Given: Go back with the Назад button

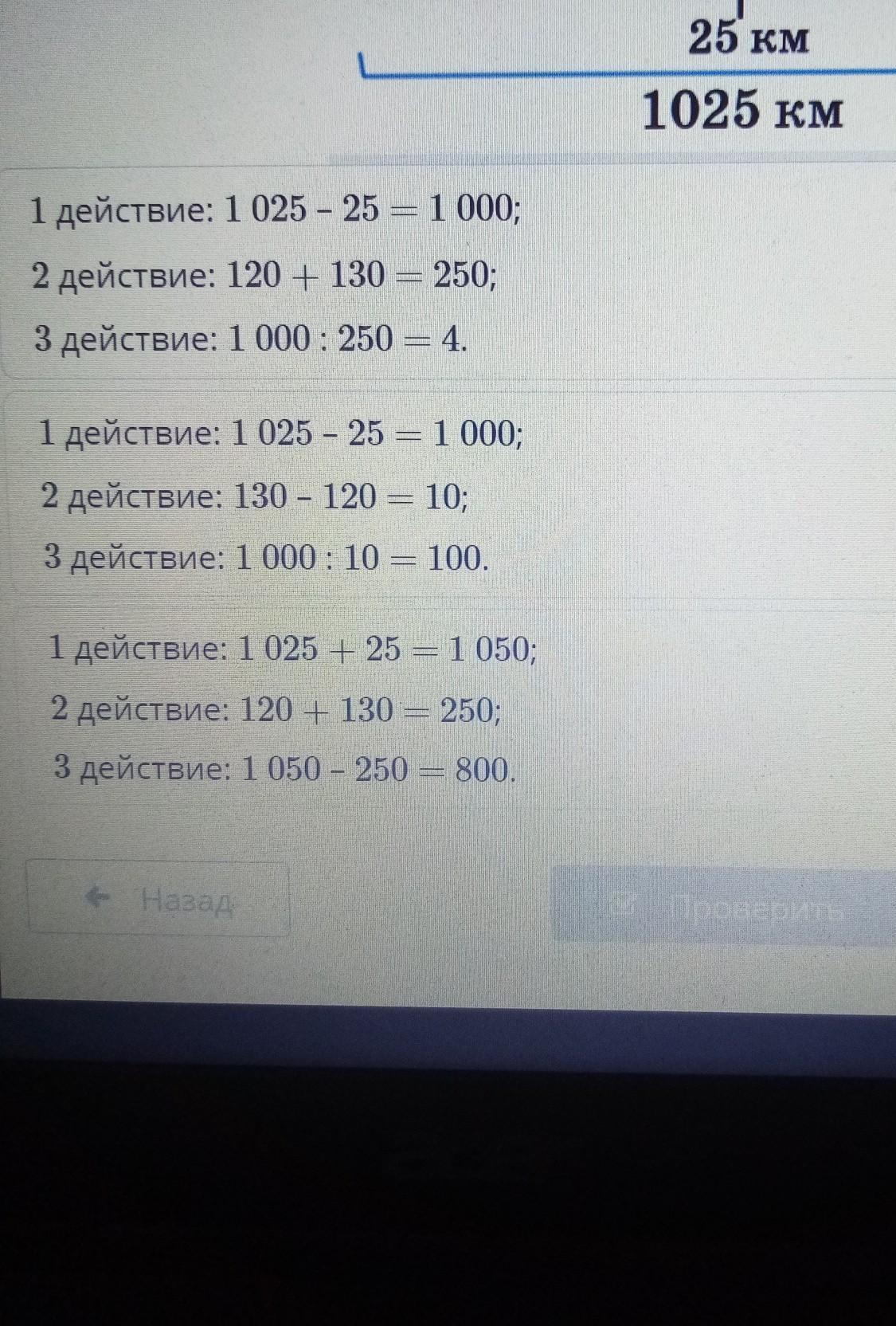Looking at the screenshot, I should click(x=159, y=899).
